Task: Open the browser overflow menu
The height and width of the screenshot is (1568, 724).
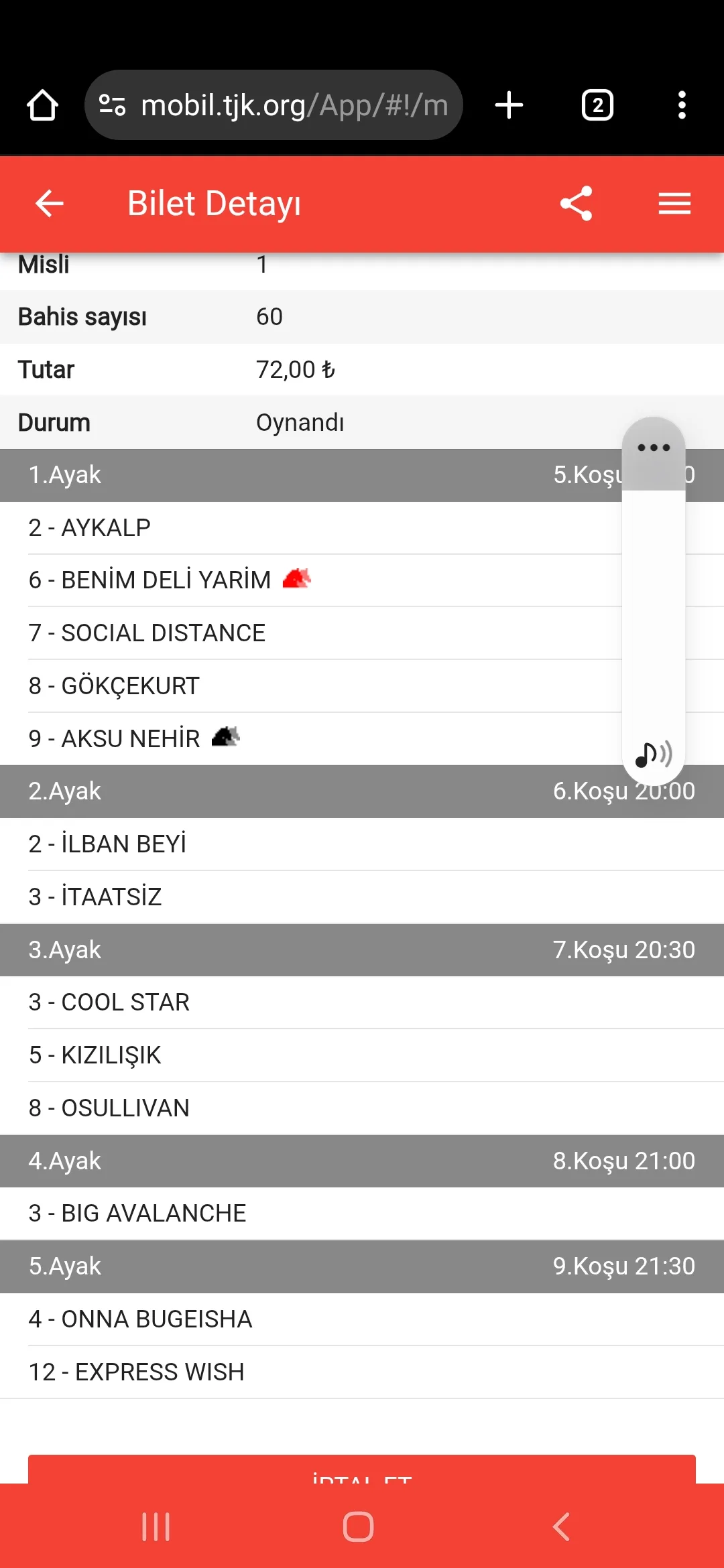Action: tap(682, 105)
